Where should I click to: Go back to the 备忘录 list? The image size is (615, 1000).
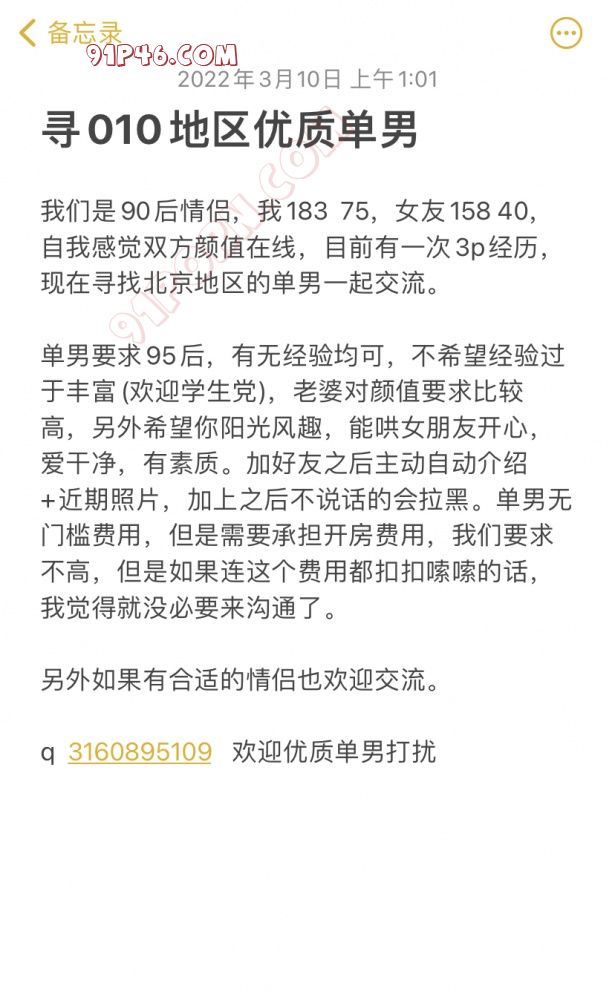point(68,32)
